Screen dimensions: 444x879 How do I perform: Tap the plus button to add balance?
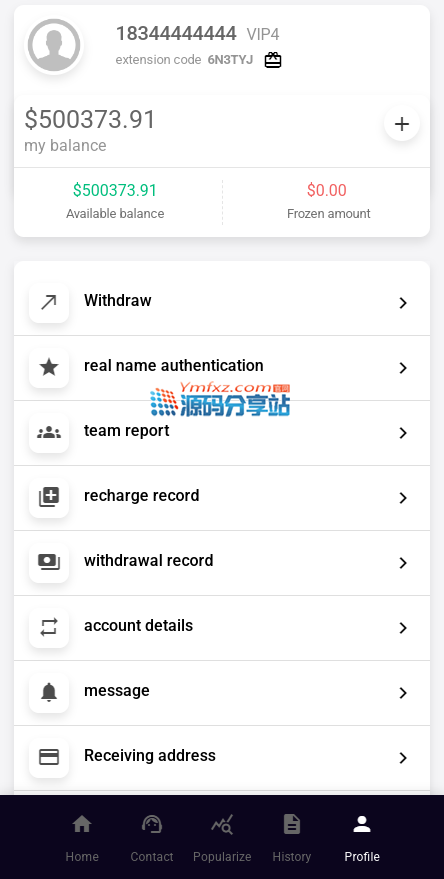point(402,124)
